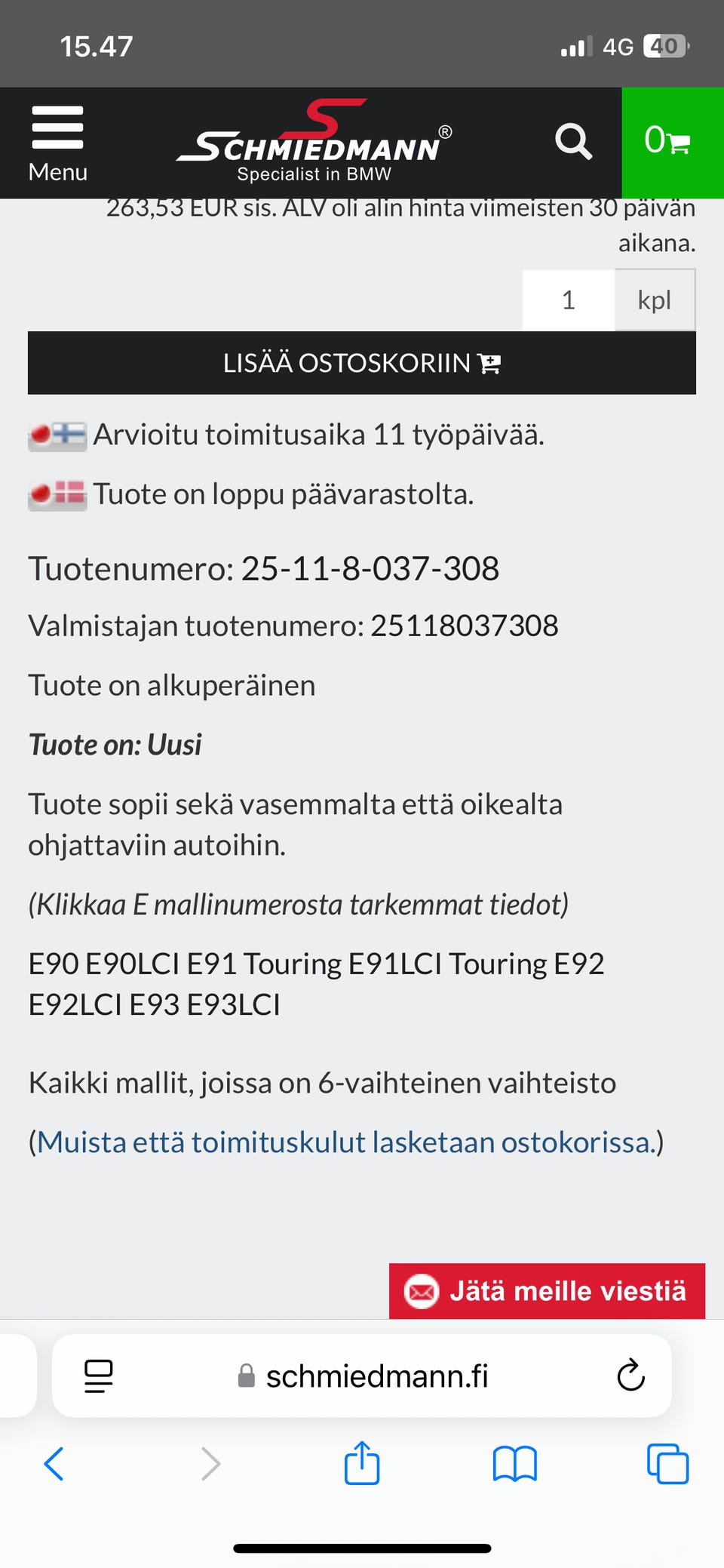724x1568 pixels.
Task: Reload the page
Action: pyautogui.click(x=630, y=1376)
